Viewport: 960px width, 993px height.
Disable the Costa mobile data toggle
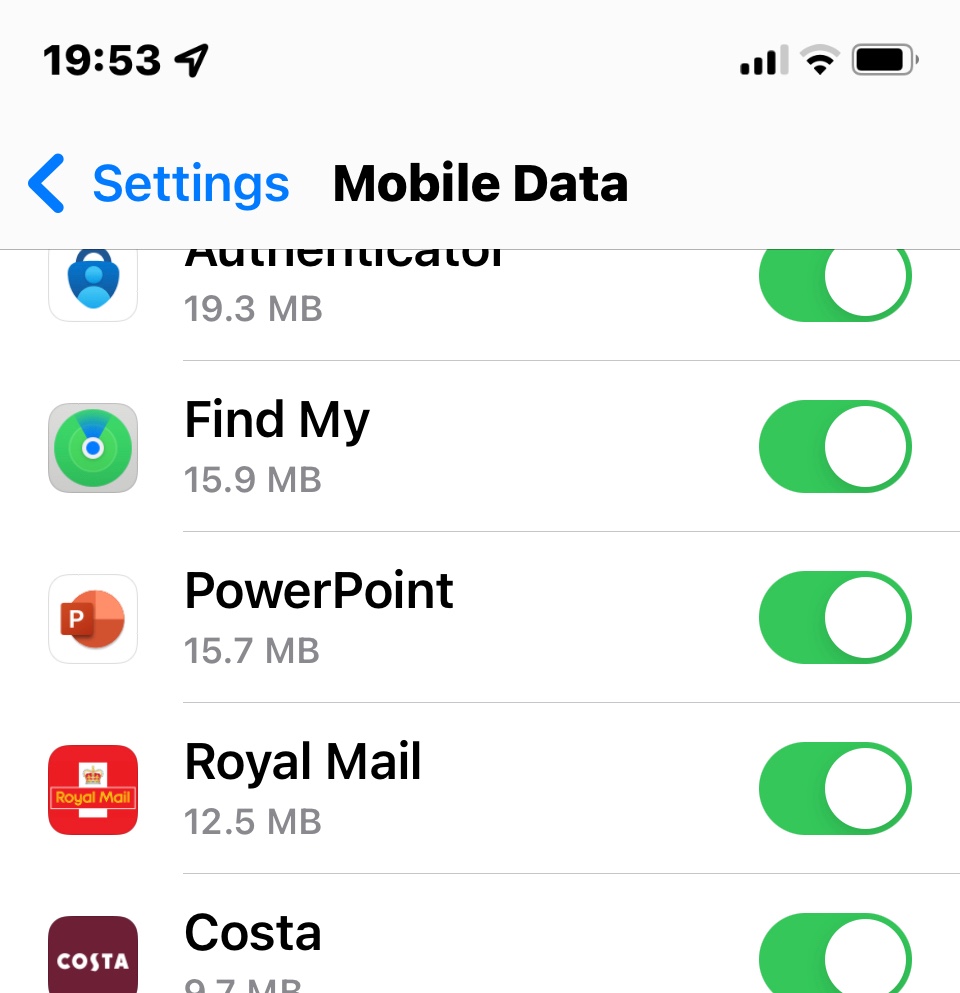835,955
